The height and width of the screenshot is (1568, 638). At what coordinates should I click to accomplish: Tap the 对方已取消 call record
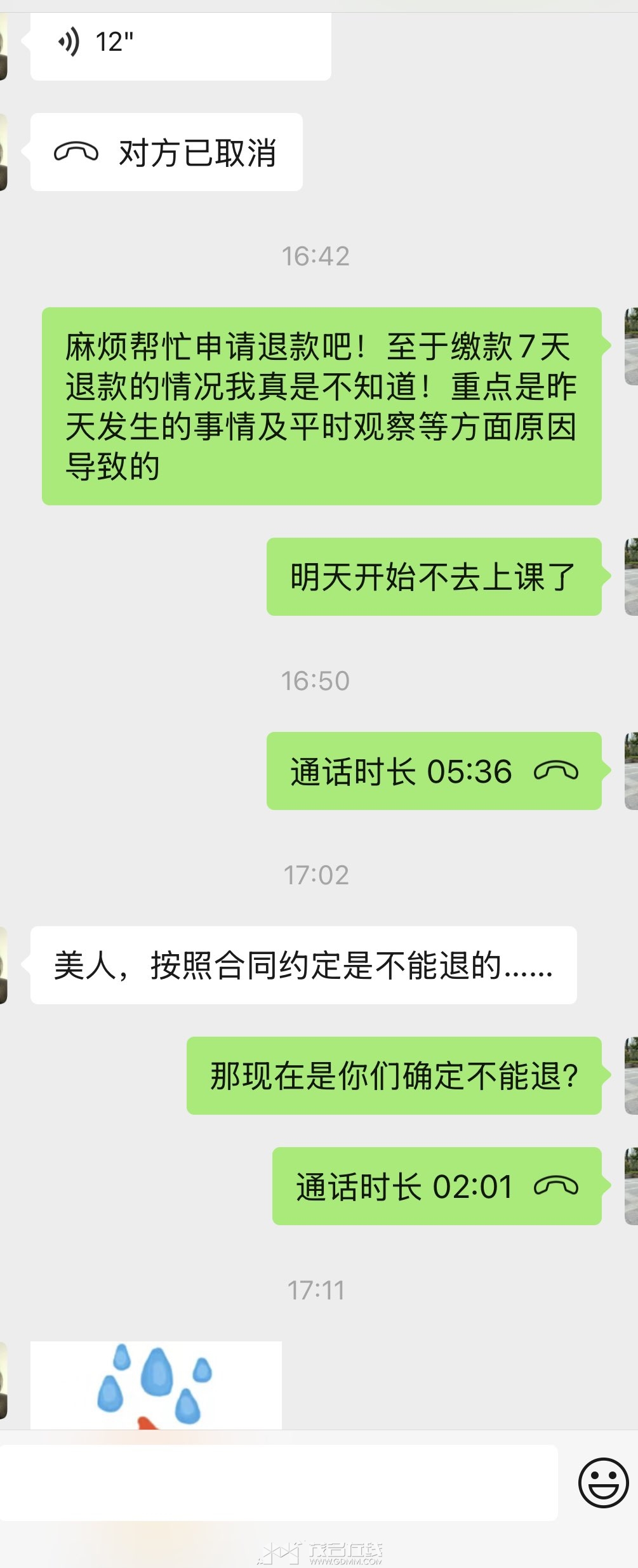point(166,152)
